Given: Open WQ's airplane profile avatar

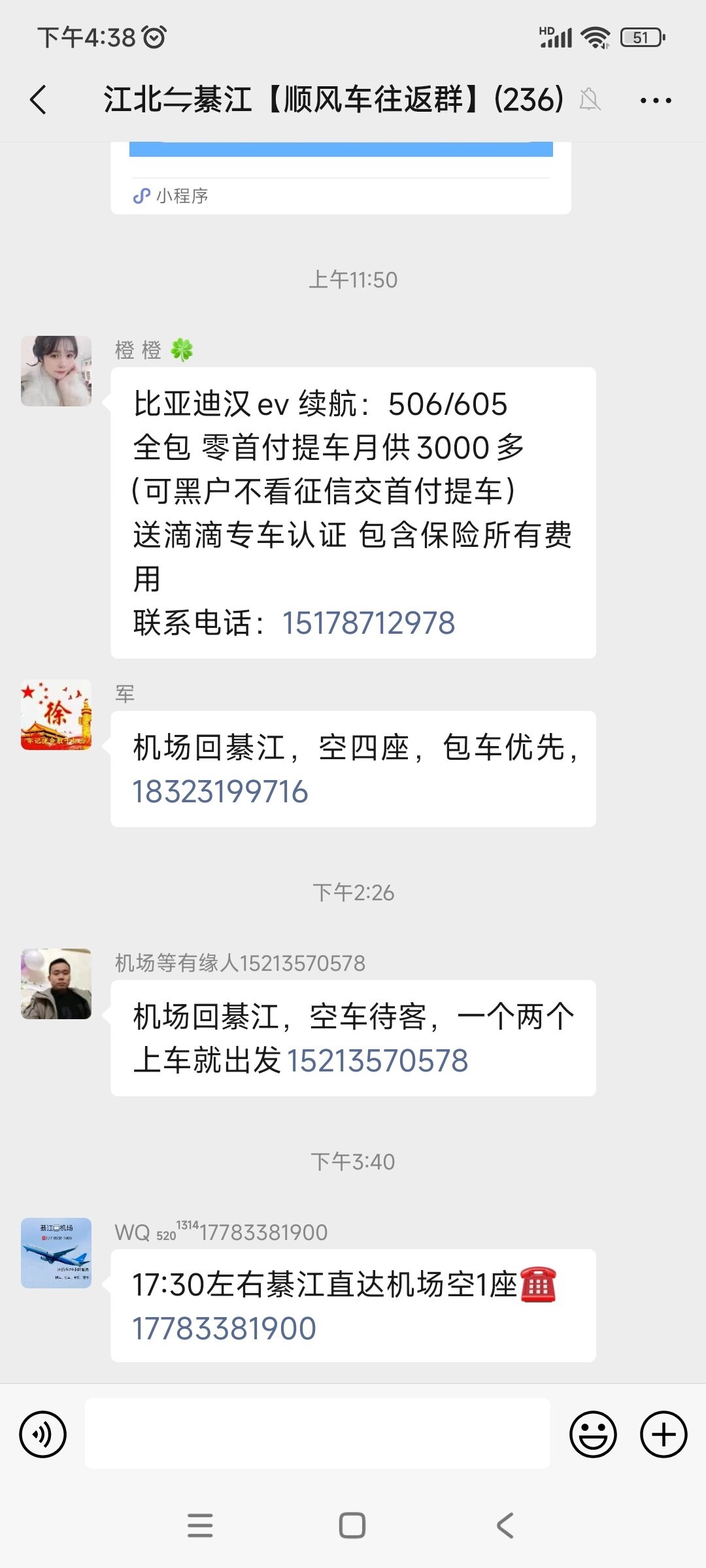Looking at the screenshot, I should (x=56, y=1253).
